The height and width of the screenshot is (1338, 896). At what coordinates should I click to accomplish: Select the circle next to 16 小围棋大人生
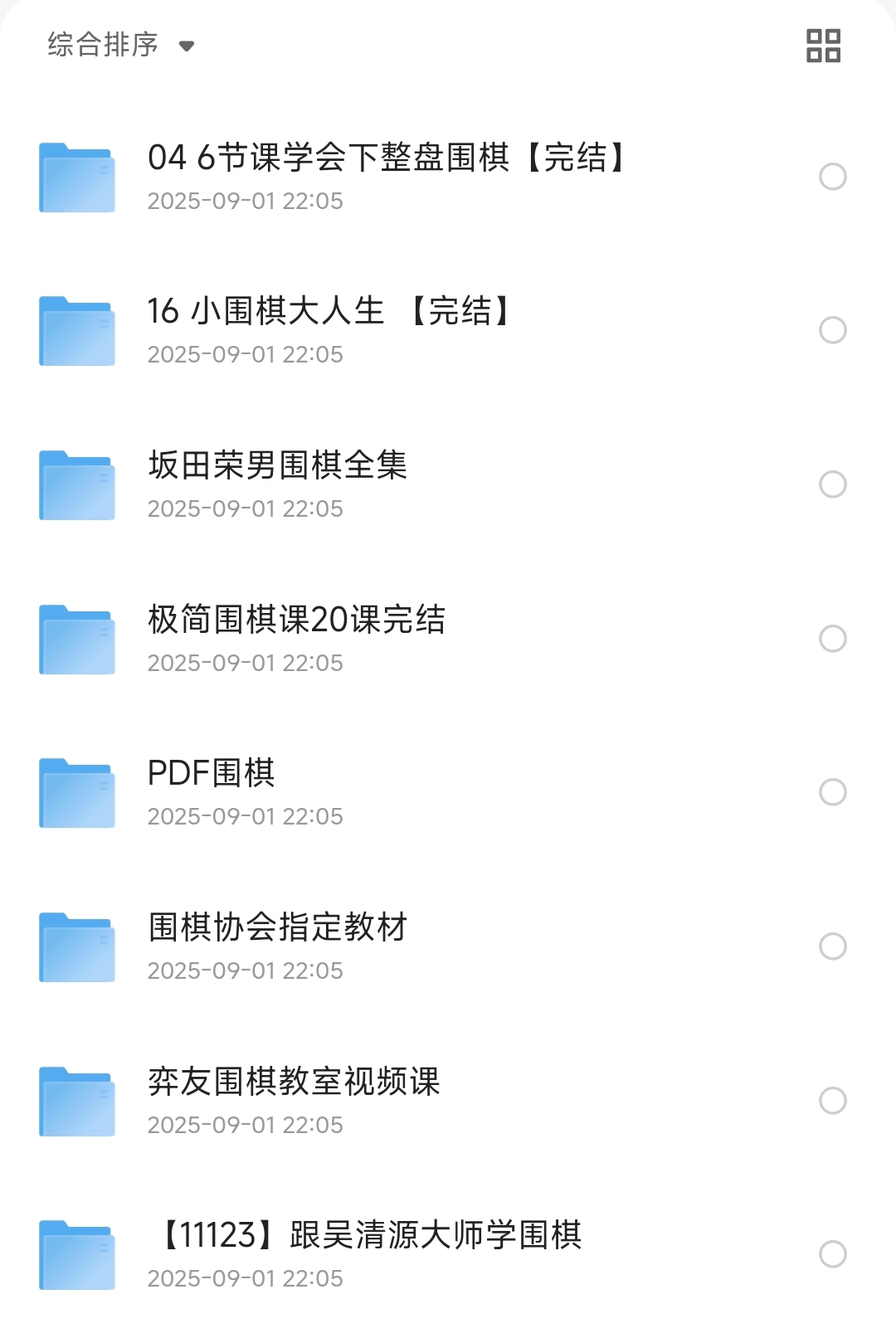pyautogui.click(x=832, y=330)
